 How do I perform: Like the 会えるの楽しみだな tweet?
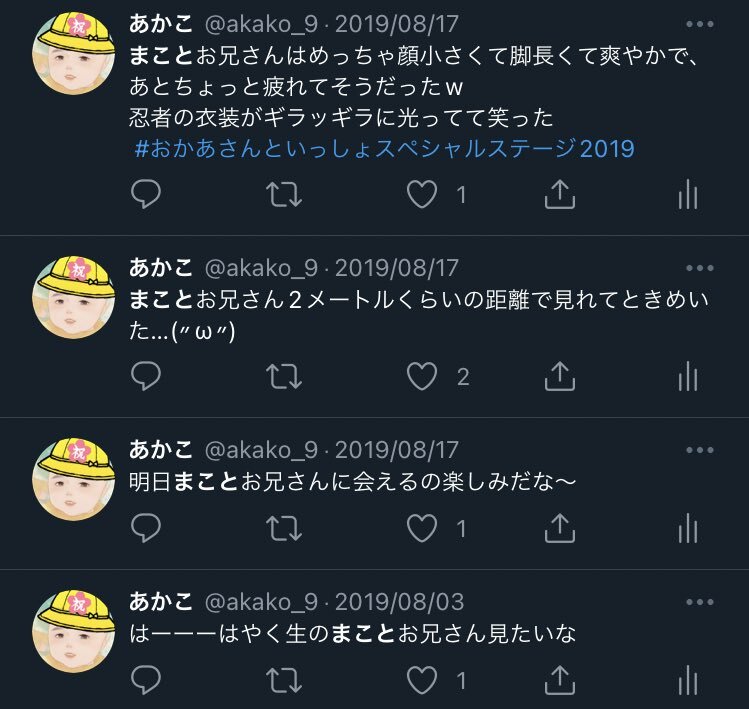click(x=422, y=527)
